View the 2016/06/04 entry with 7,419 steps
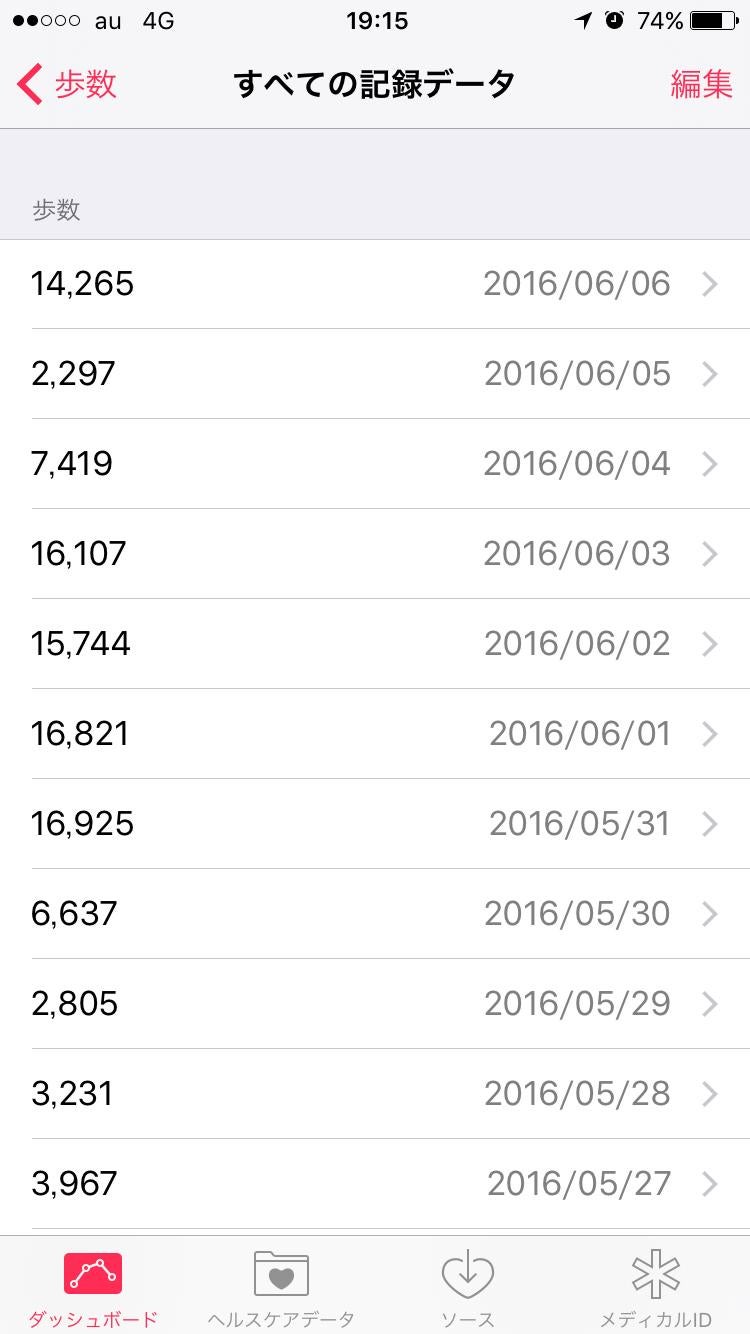Image resolution: width=750 pixels, height=1334 pixels. pos(375,464)
